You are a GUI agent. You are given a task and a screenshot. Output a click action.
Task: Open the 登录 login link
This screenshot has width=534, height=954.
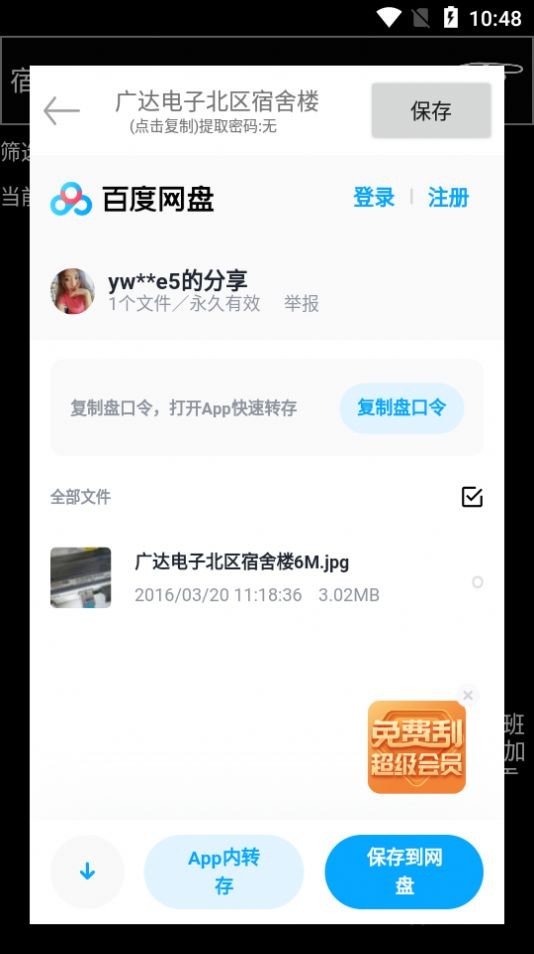(x=373, y=198)
